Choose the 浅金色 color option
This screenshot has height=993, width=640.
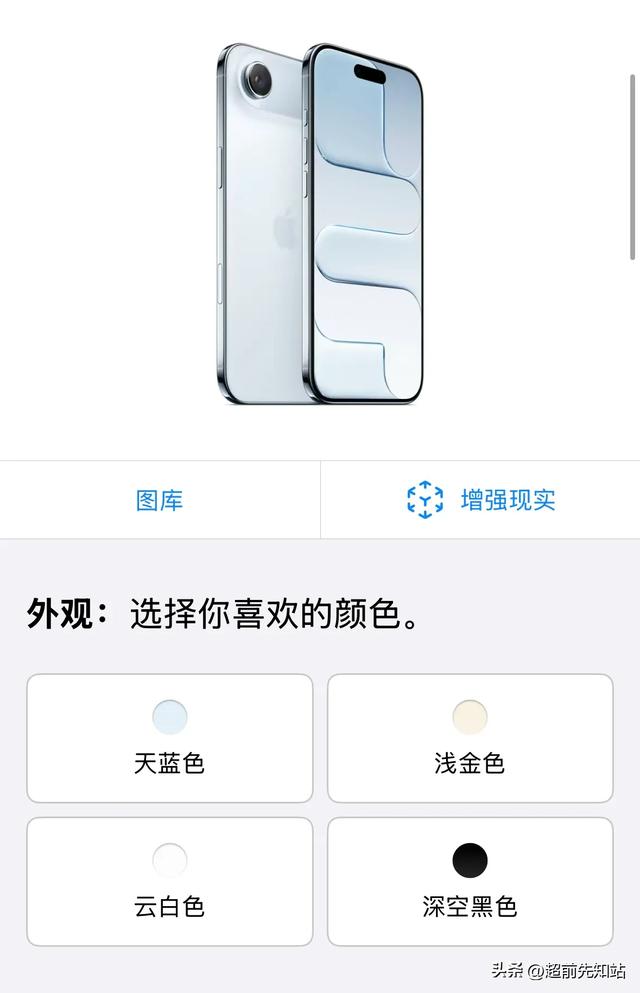tap(470, 738)
